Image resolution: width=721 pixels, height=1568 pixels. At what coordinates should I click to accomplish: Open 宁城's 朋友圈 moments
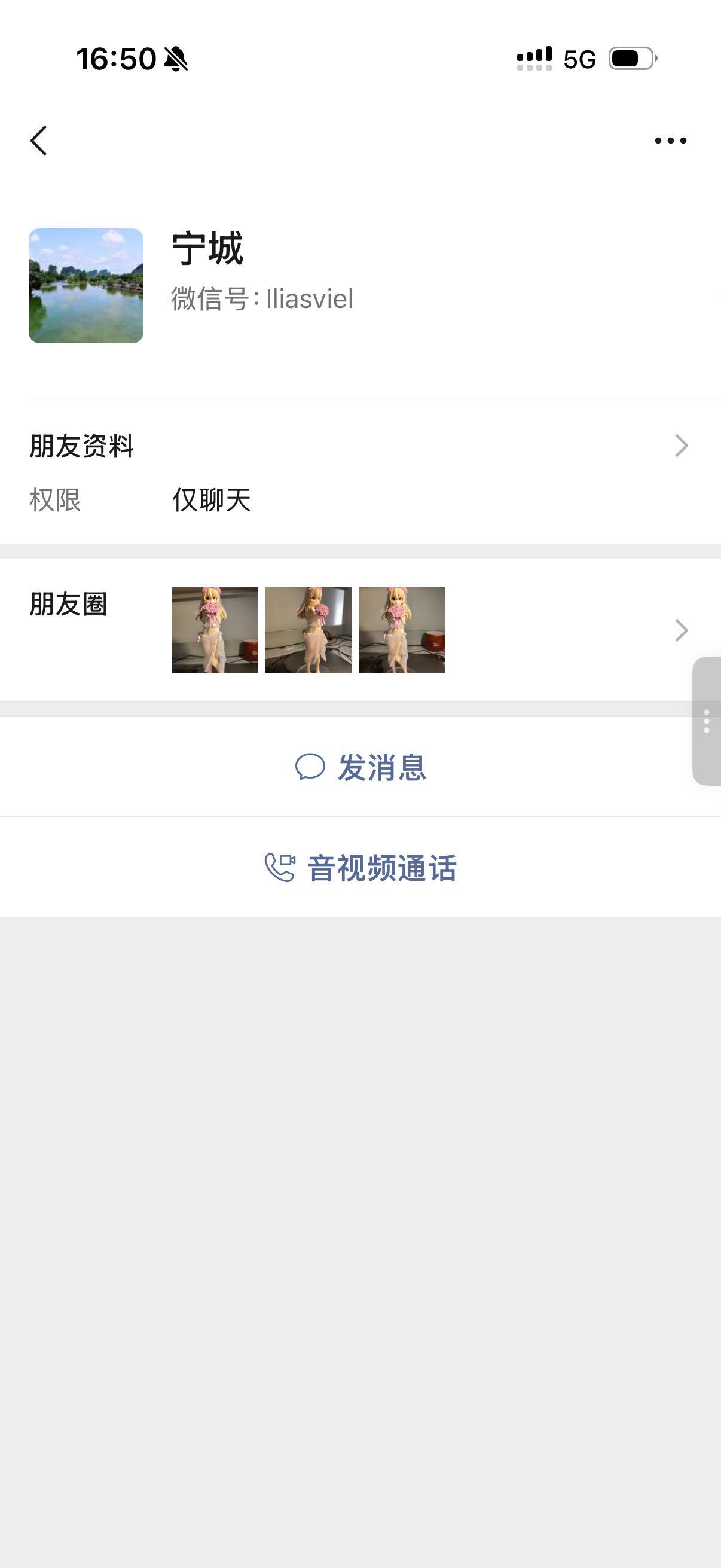(x=360, y=630)
